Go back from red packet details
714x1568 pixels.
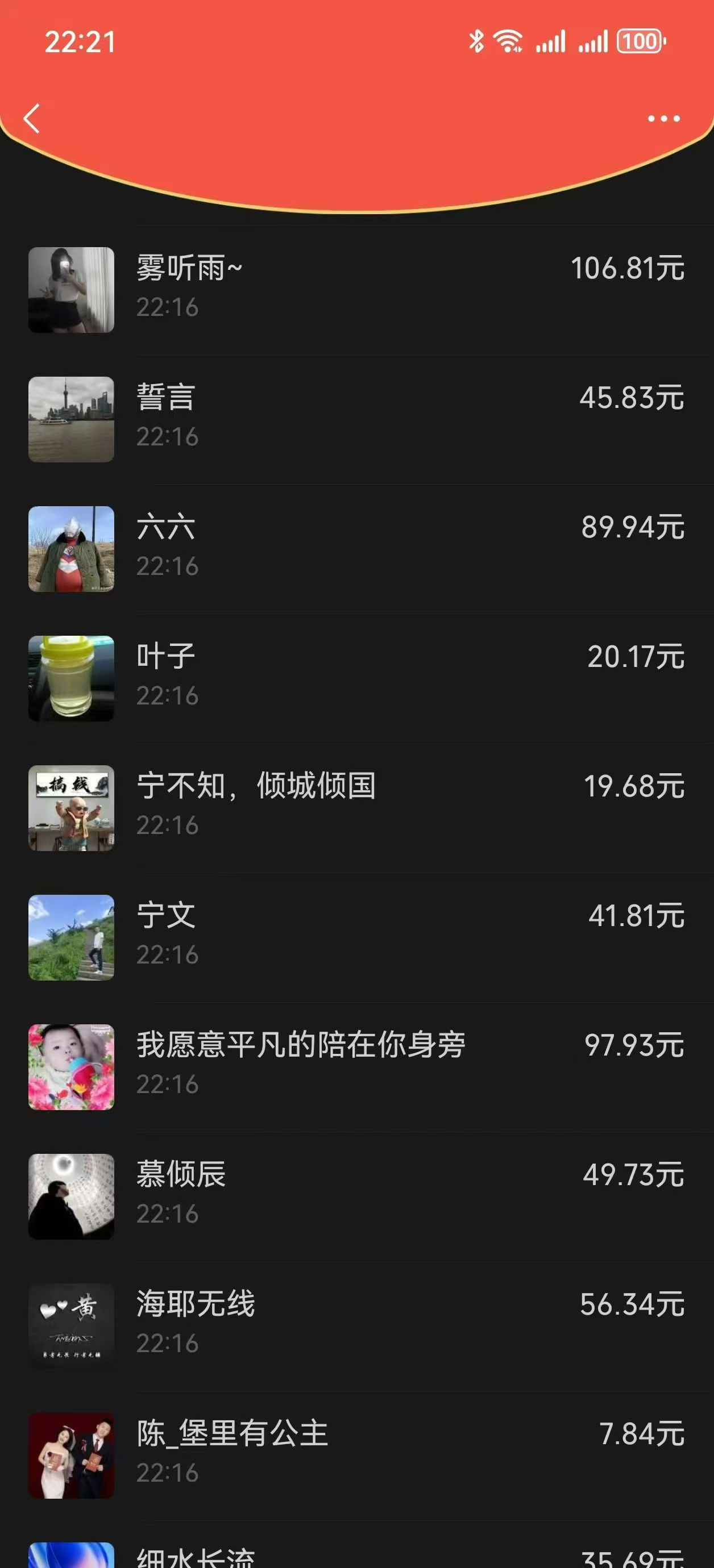point(32,118)
